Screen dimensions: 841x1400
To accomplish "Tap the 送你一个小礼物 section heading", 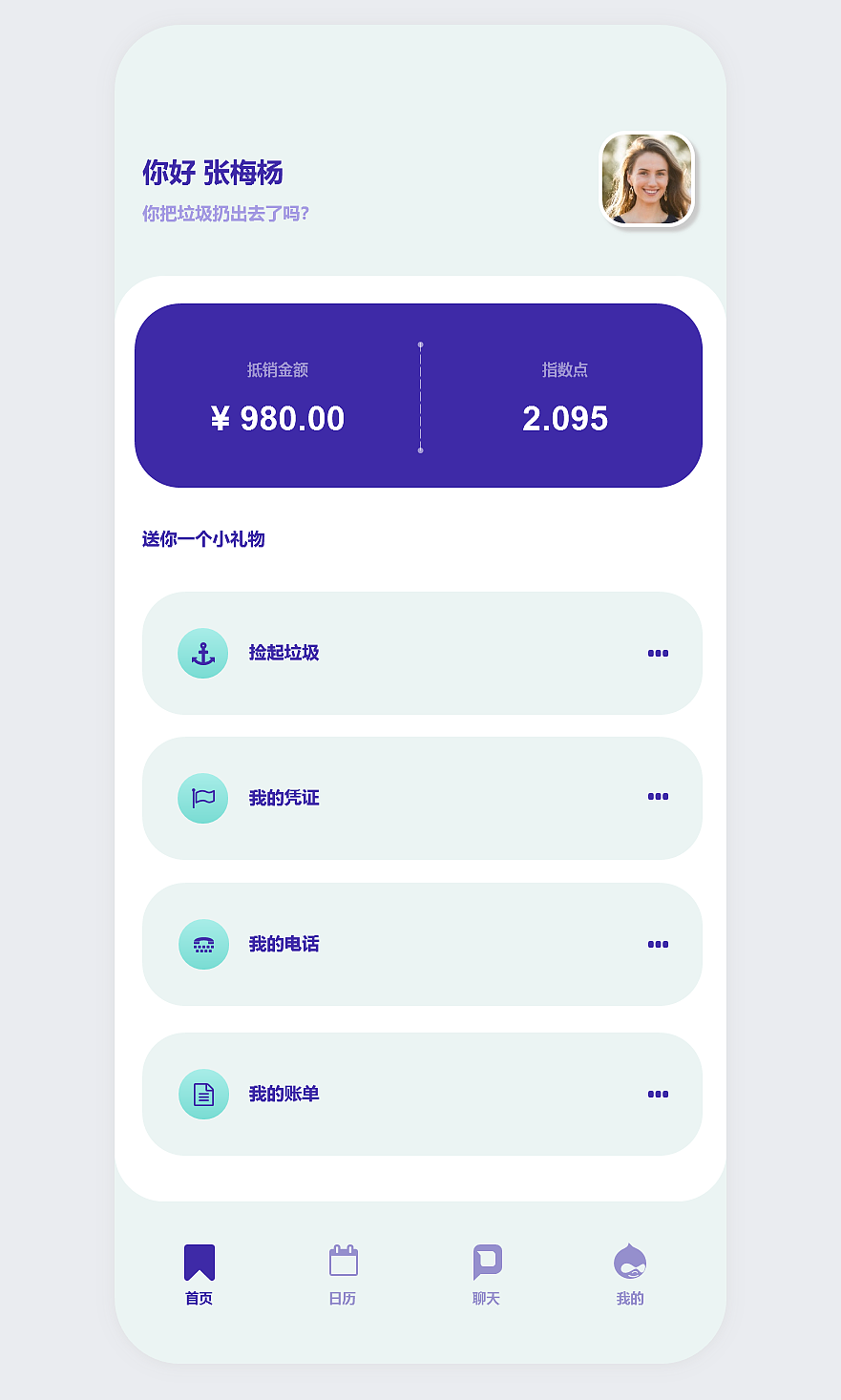I will point(204,538).
